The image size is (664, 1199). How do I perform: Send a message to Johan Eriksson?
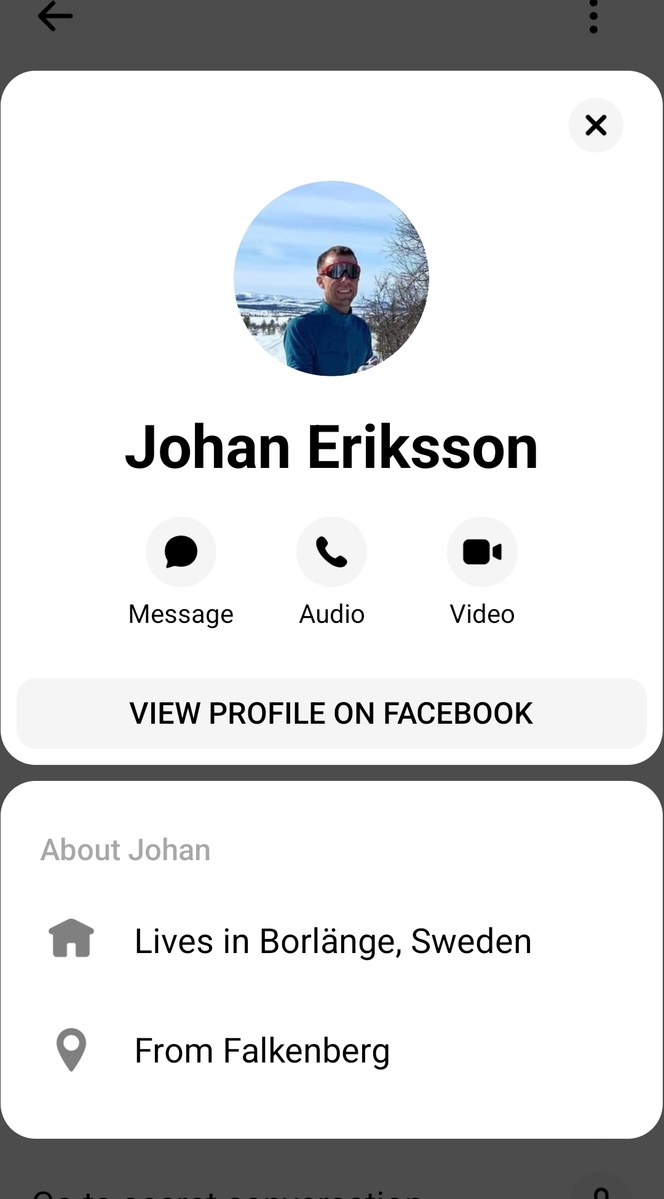[181, 552]
